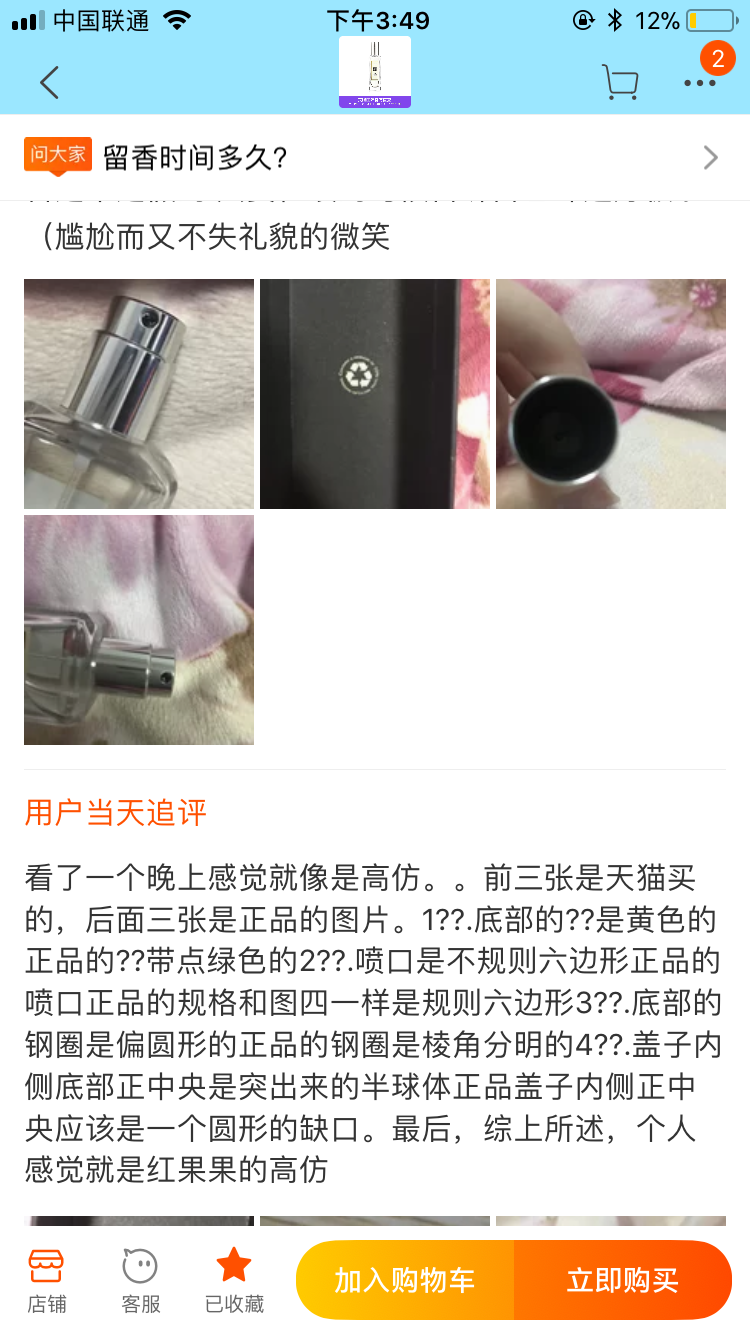The height and width of the screenshot is (1334, 750).
Task: Go back using the back arrow
Action: (48, 83)
